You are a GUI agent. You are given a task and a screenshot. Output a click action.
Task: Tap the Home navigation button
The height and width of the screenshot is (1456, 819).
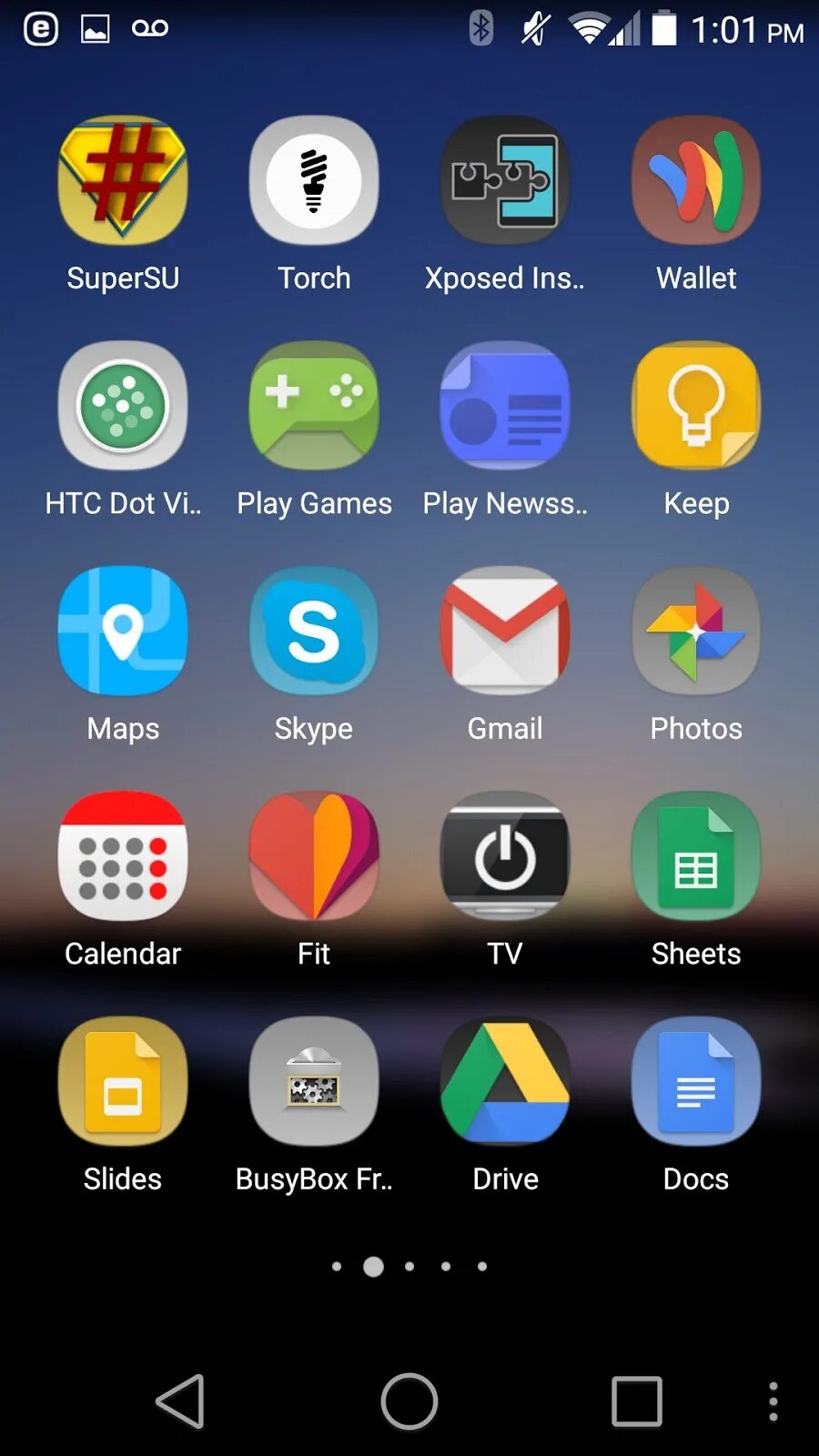tap(409, 1401)
